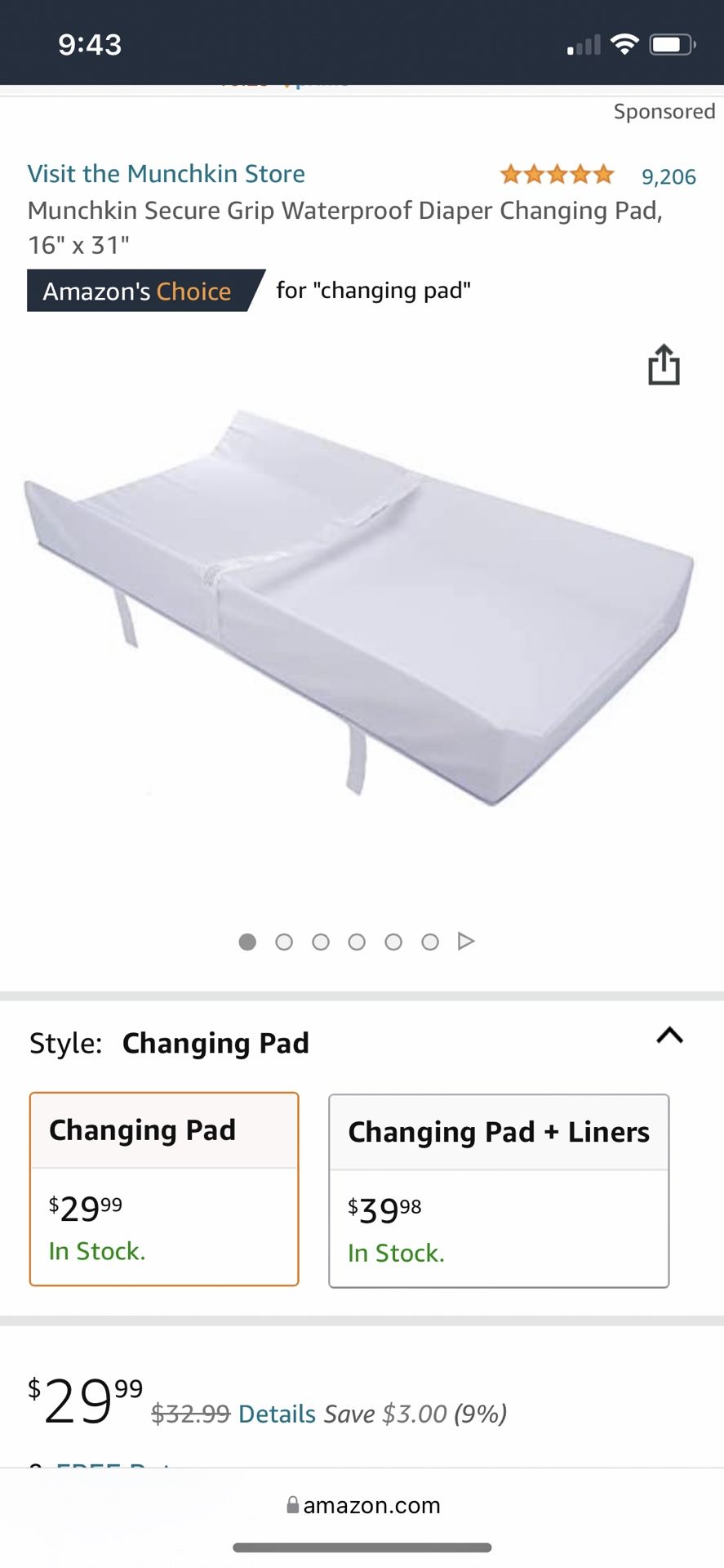
Task: Visit the Munchkin Store link
Action: [167, 174]
